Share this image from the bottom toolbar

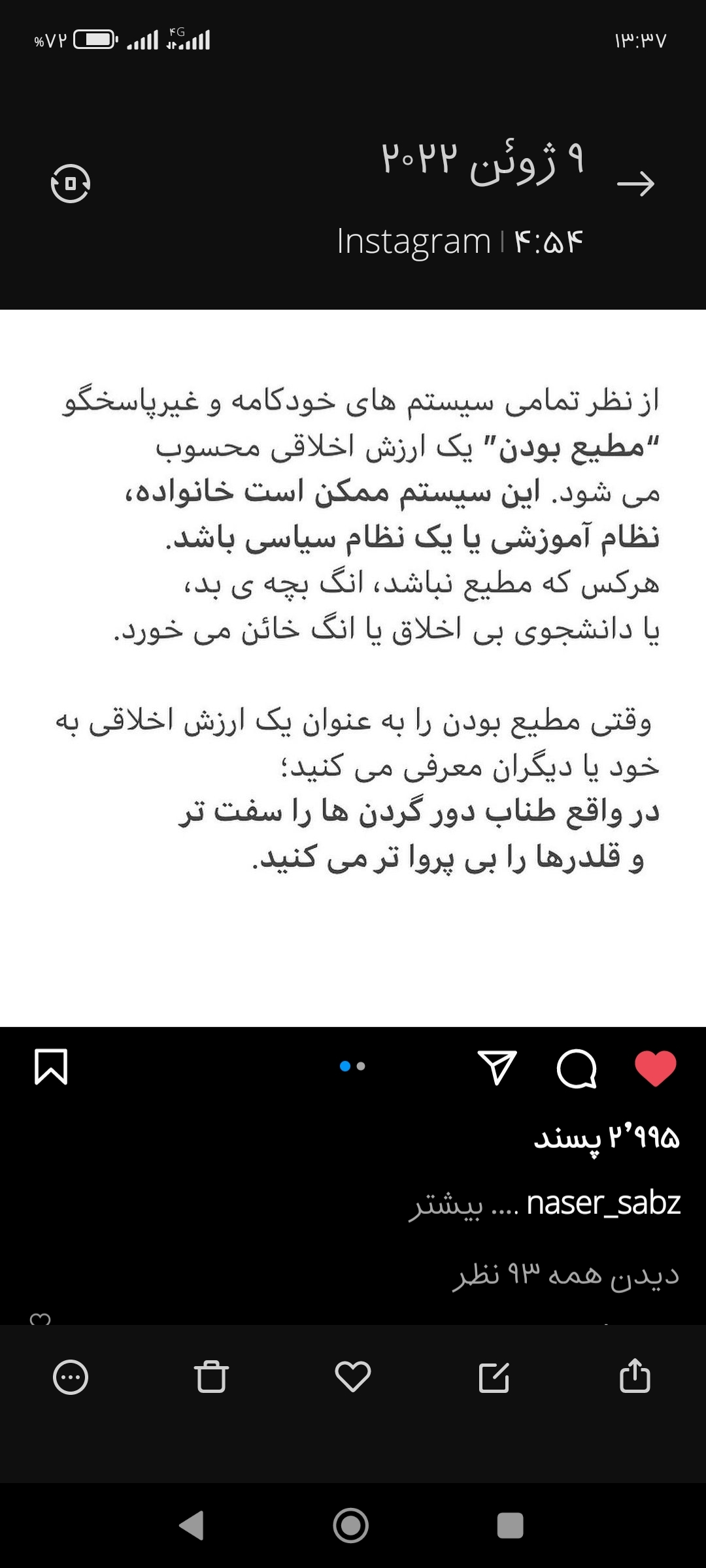pyautogui.click(x=635, y=1377)
